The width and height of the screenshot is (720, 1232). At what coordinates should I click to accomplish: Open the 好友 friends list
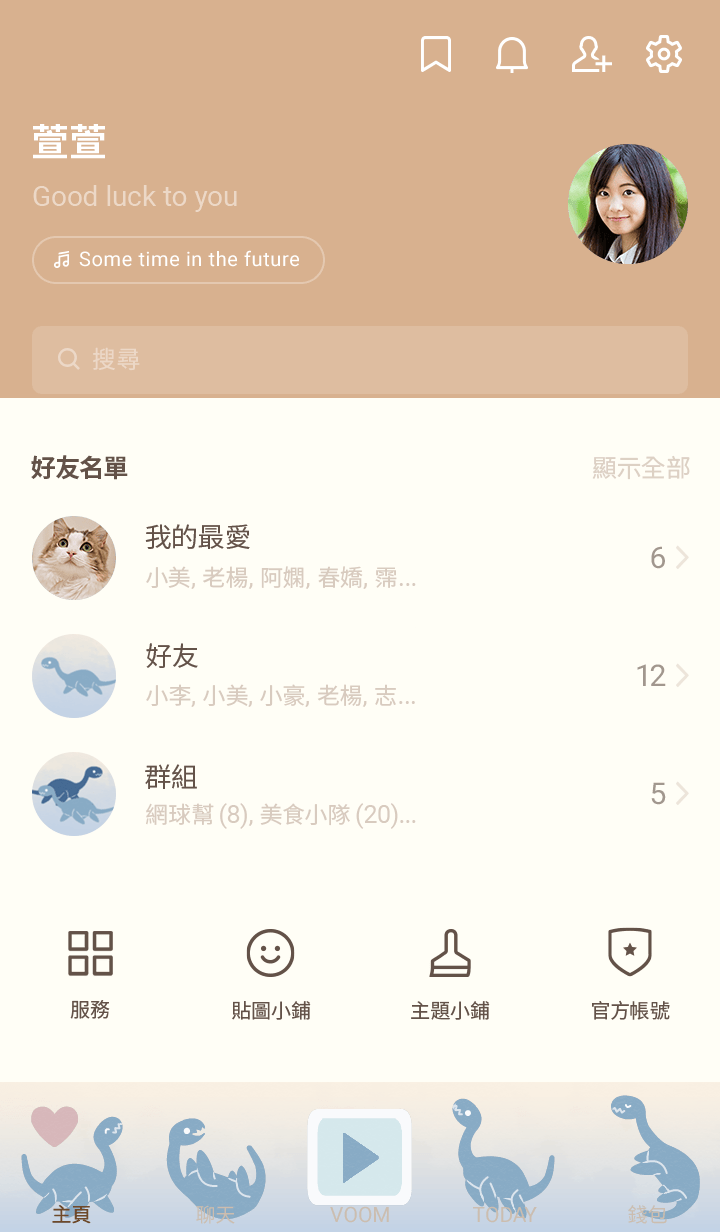360,676
